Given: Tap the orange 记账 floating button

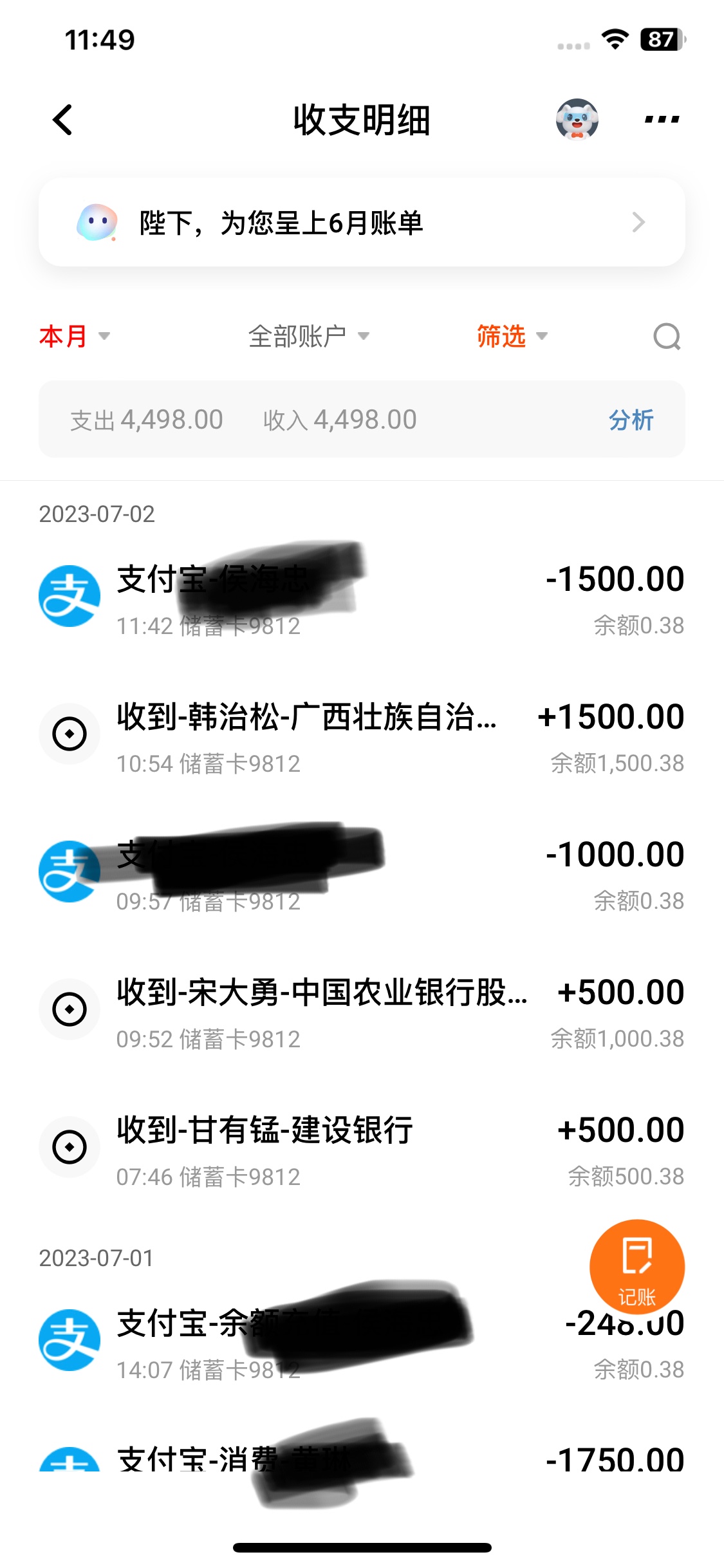Looking at the screenshot, I should (636, 1266).
